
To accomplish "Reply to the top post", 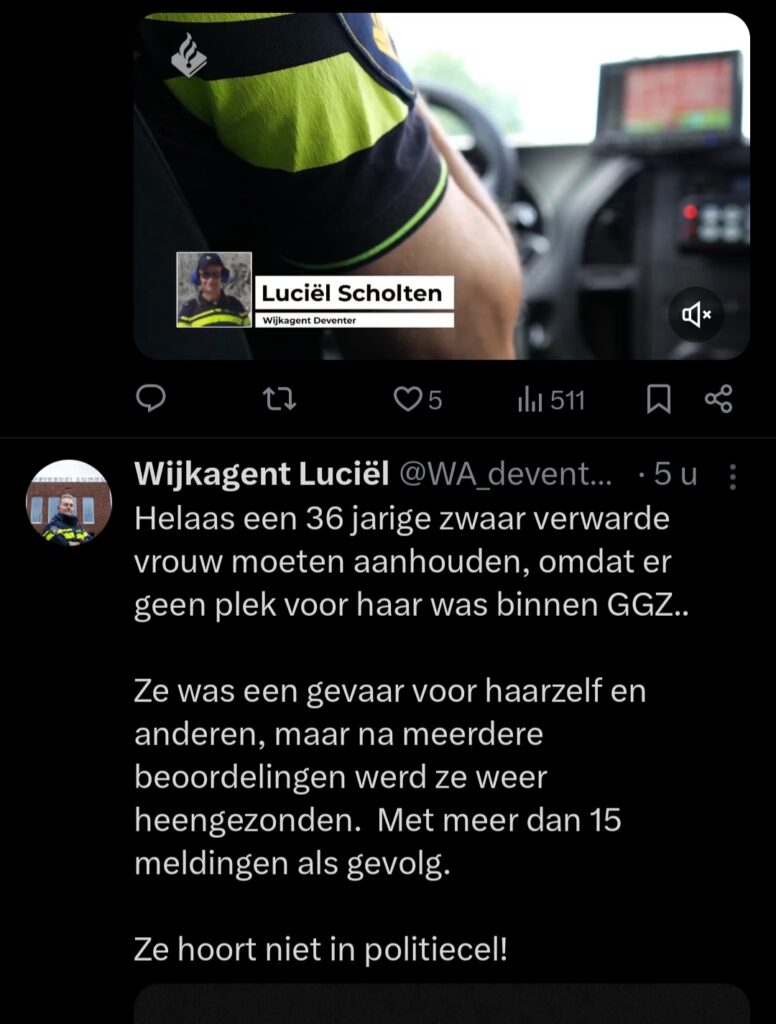I will tap(150, 400).
